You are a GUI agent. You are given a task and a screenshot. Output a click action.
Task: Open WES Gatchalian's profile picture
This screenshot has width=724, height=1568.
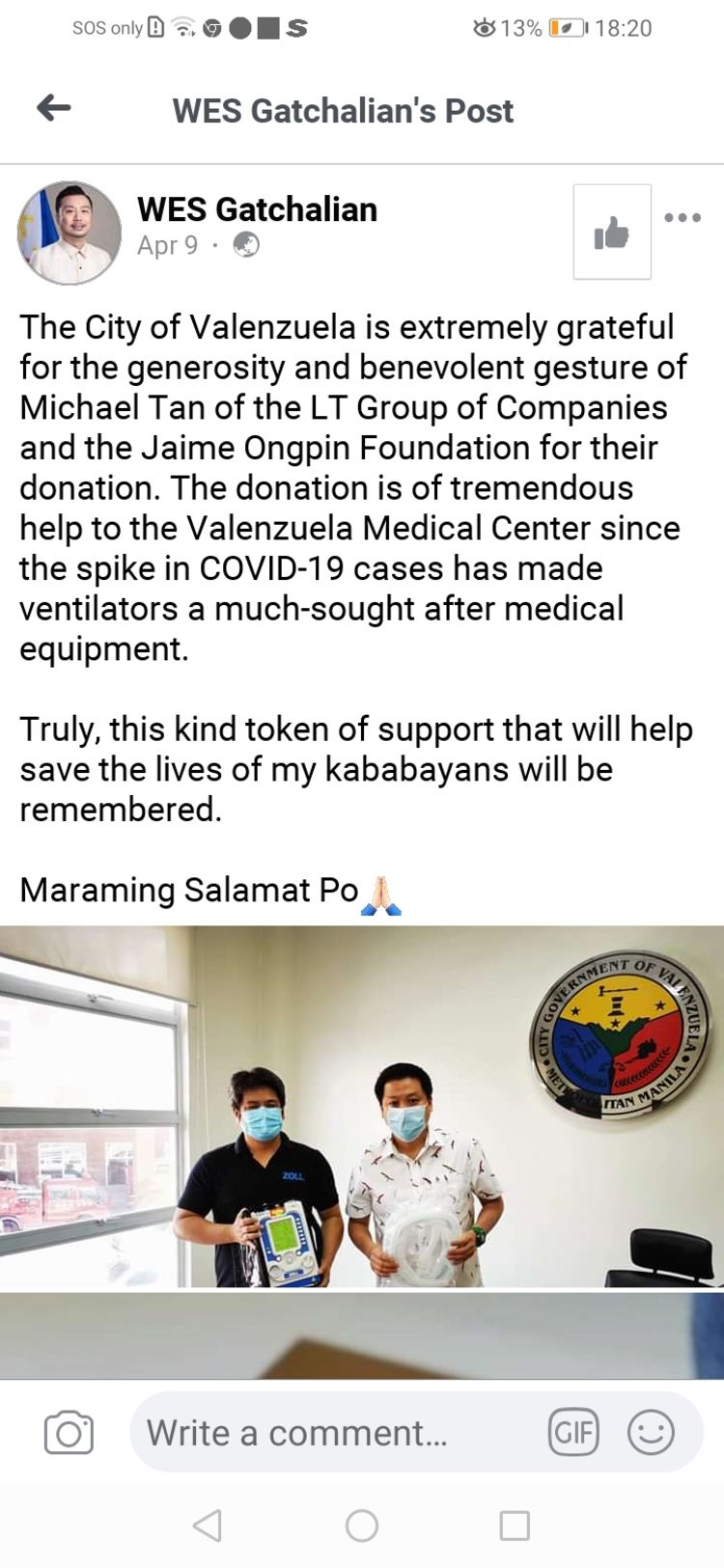click(x=70, y=233)
